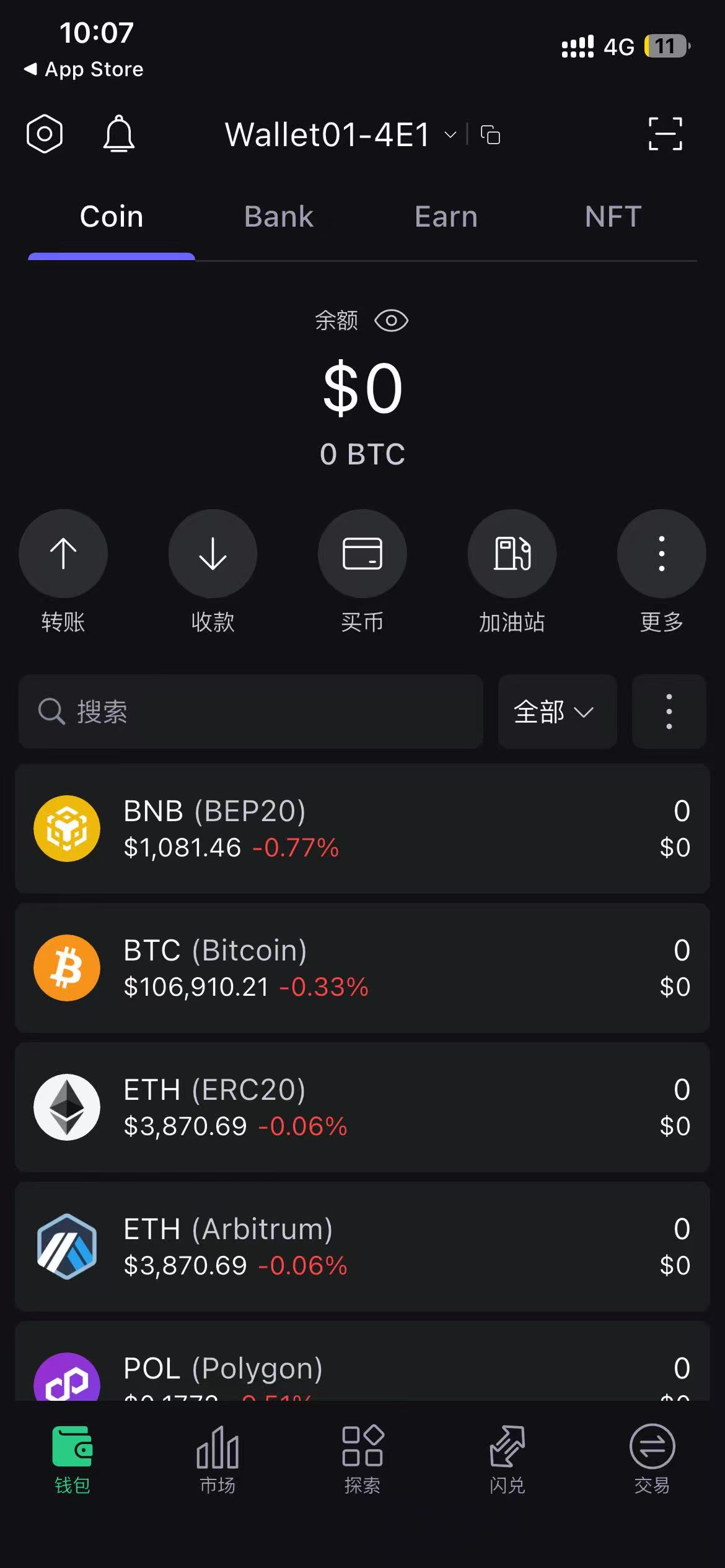Go to the 闪兑 swap tab
The height and width of the screenshot is (1568, 725).
507,1459
